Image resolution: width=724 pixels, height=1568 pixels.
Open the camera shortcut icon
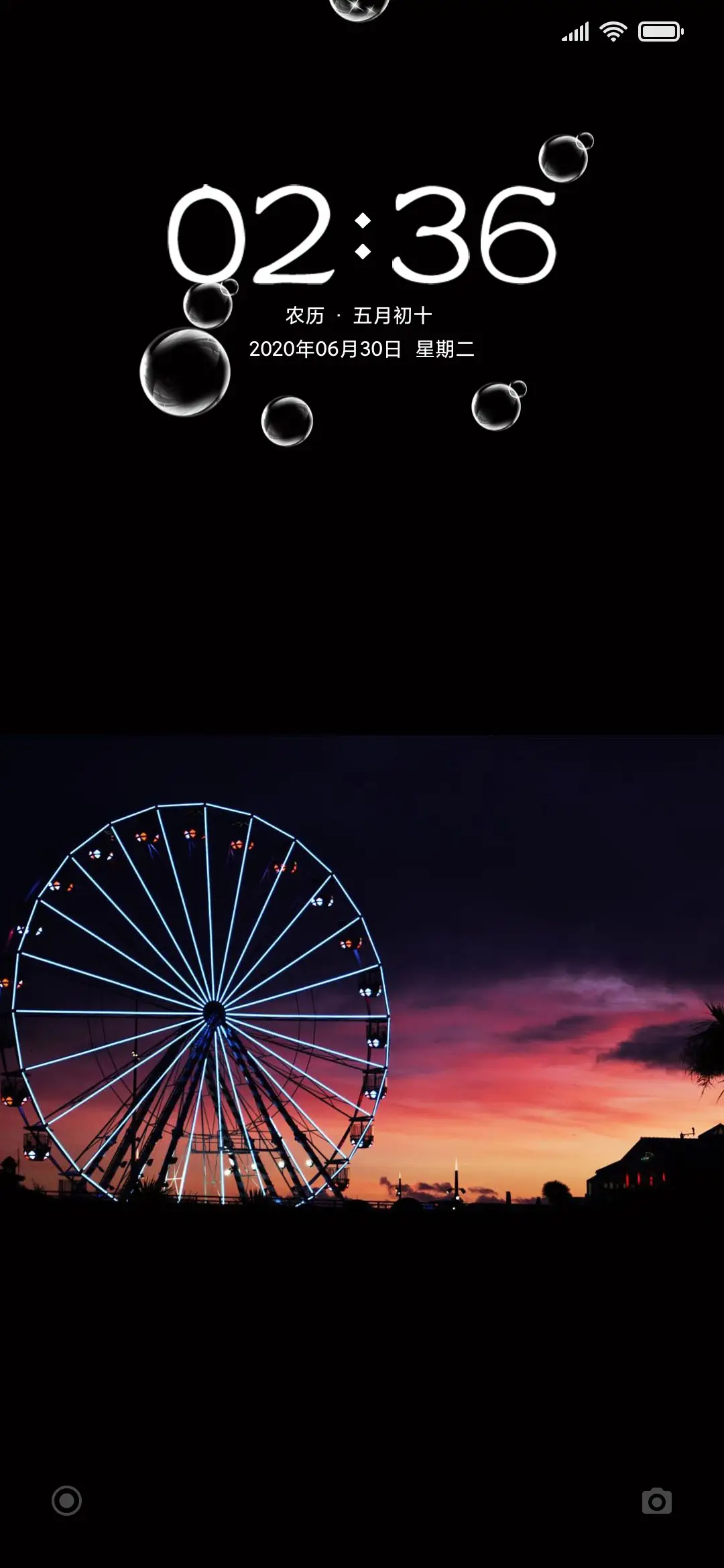(656, 1502)
